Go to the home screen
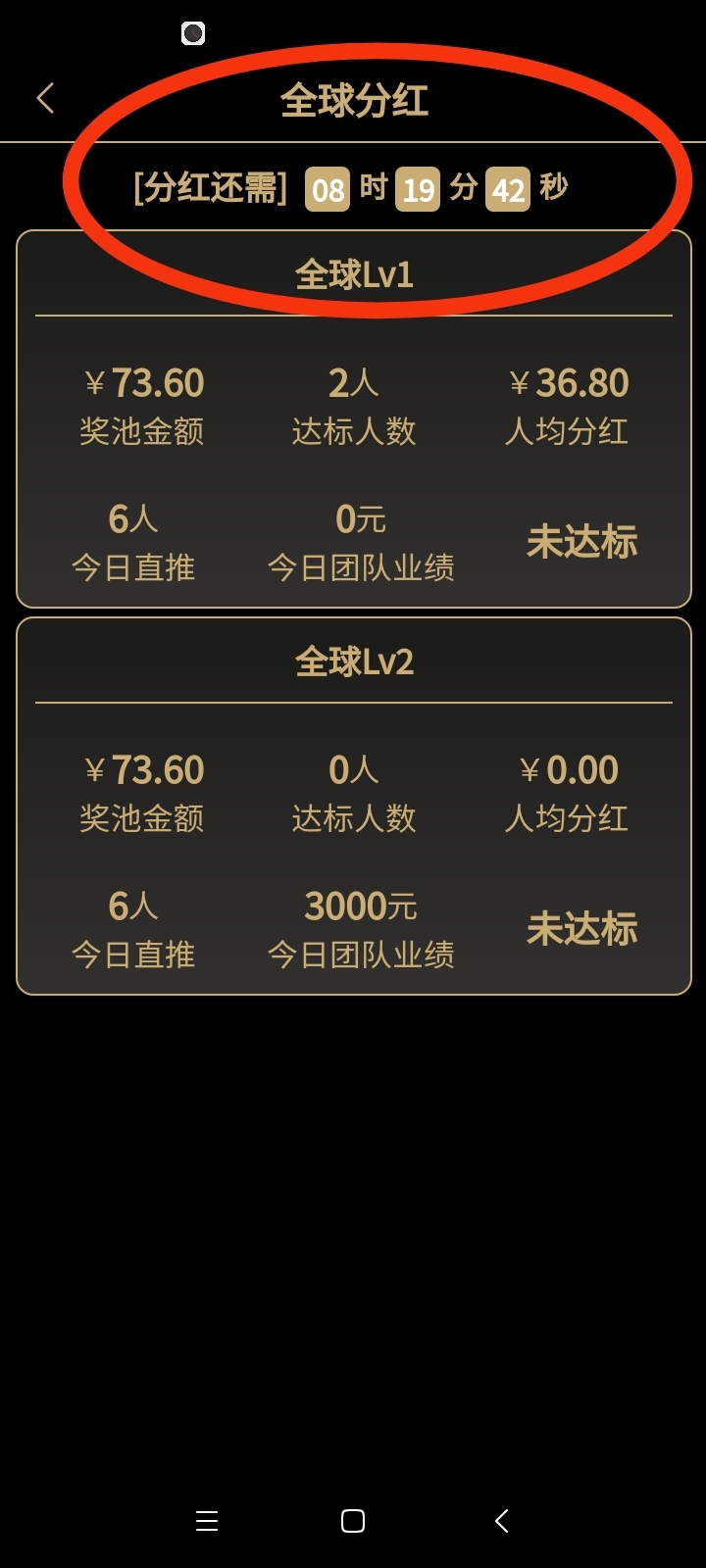This screenshot has height=1568, width=706. pyautogui.click(x=353, y=1521)
